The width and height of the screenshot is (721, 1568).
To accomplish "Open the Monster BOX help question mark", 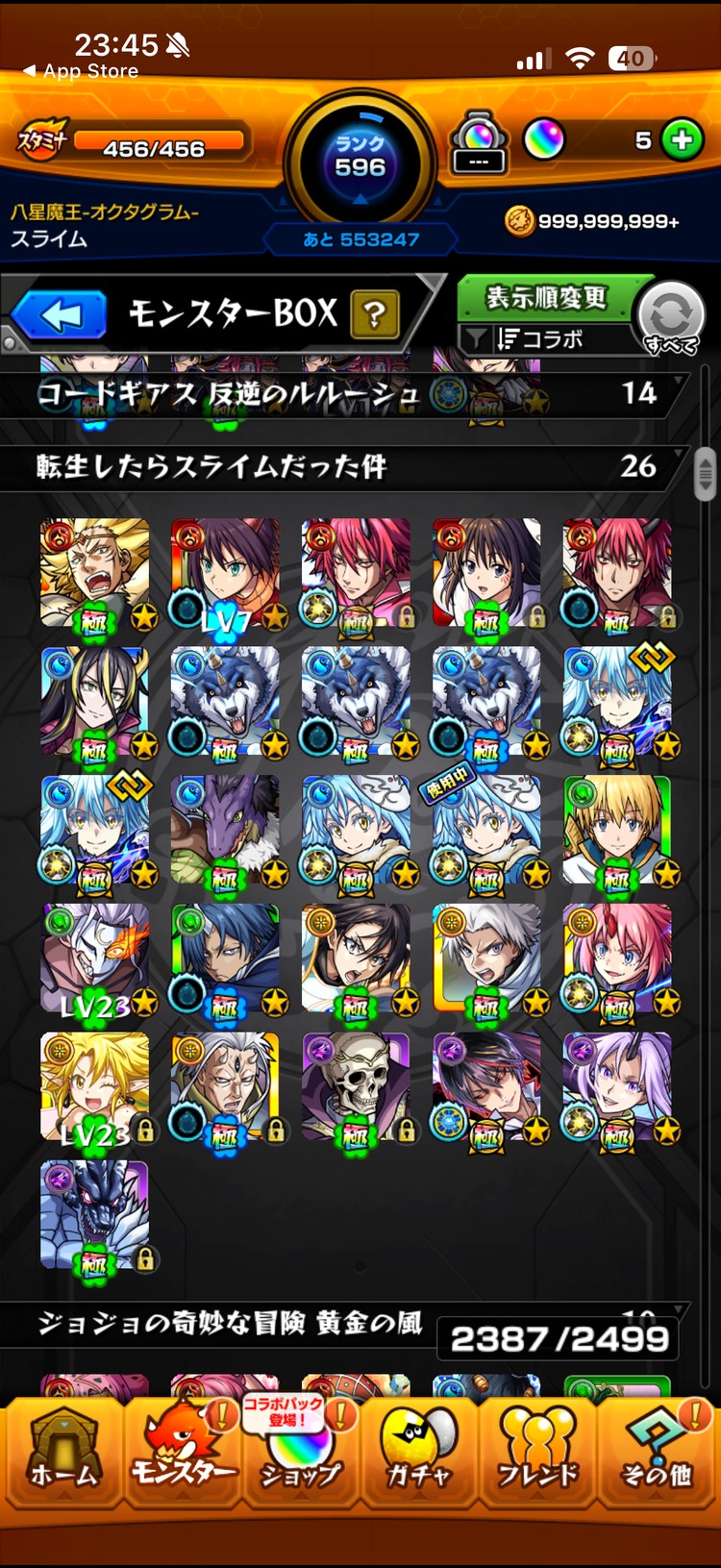I will tap(375, 315).
